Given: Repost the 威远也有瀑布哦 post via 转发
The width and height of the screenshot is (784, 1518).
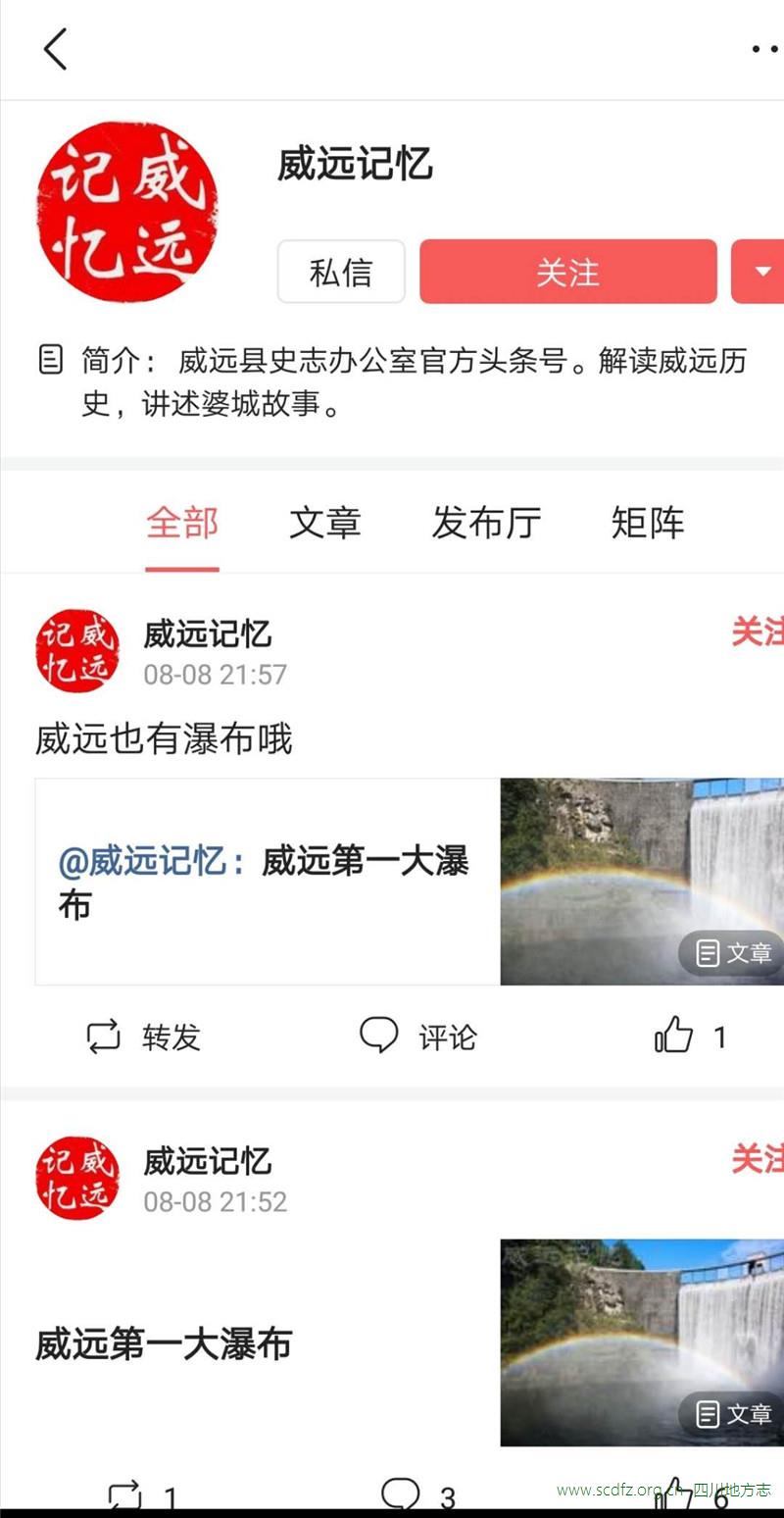Looking at the screenshot, I should click(x=144, y=1037).
